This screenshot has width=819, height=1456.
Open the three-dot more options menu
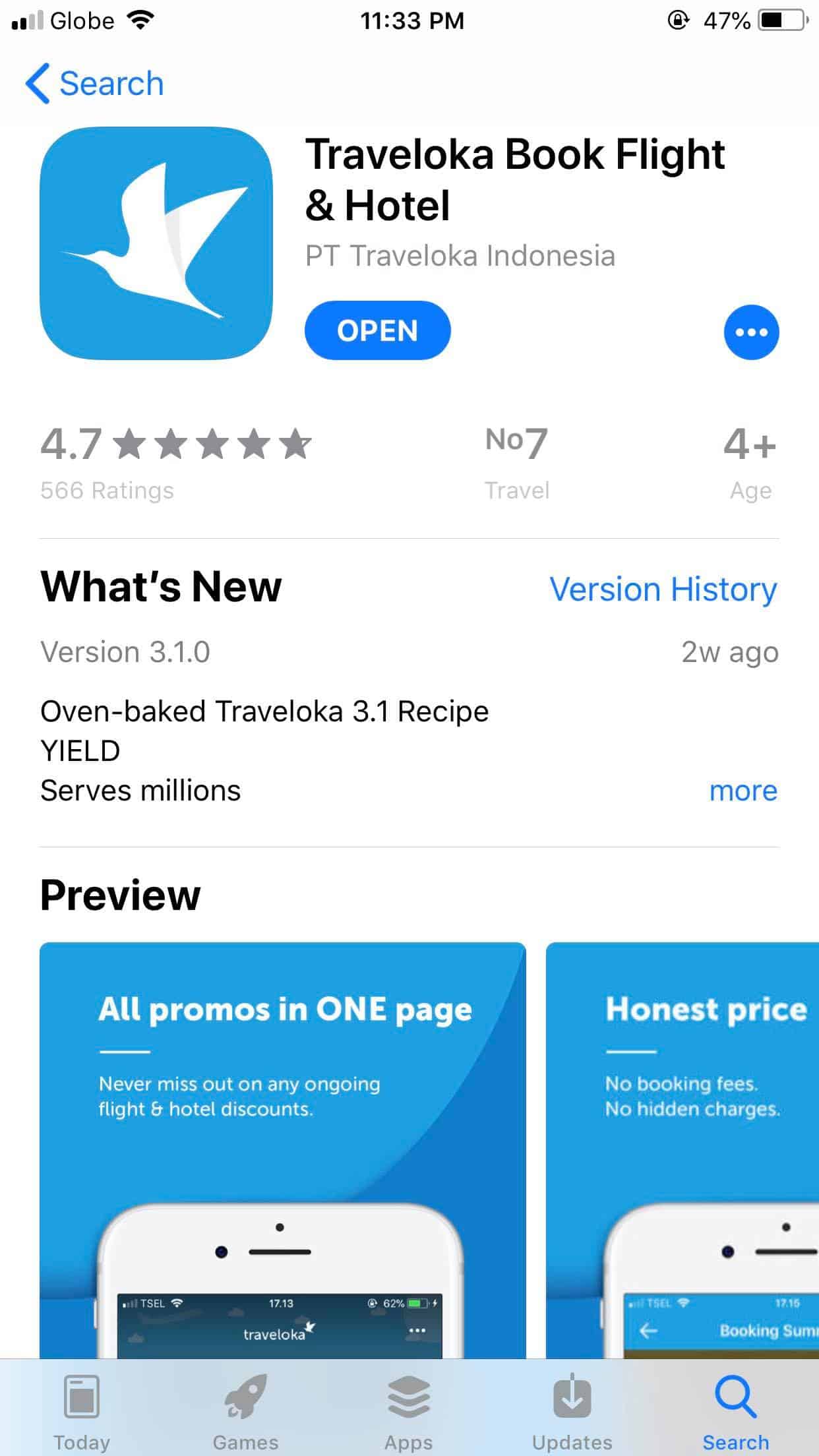coord(750,332)
